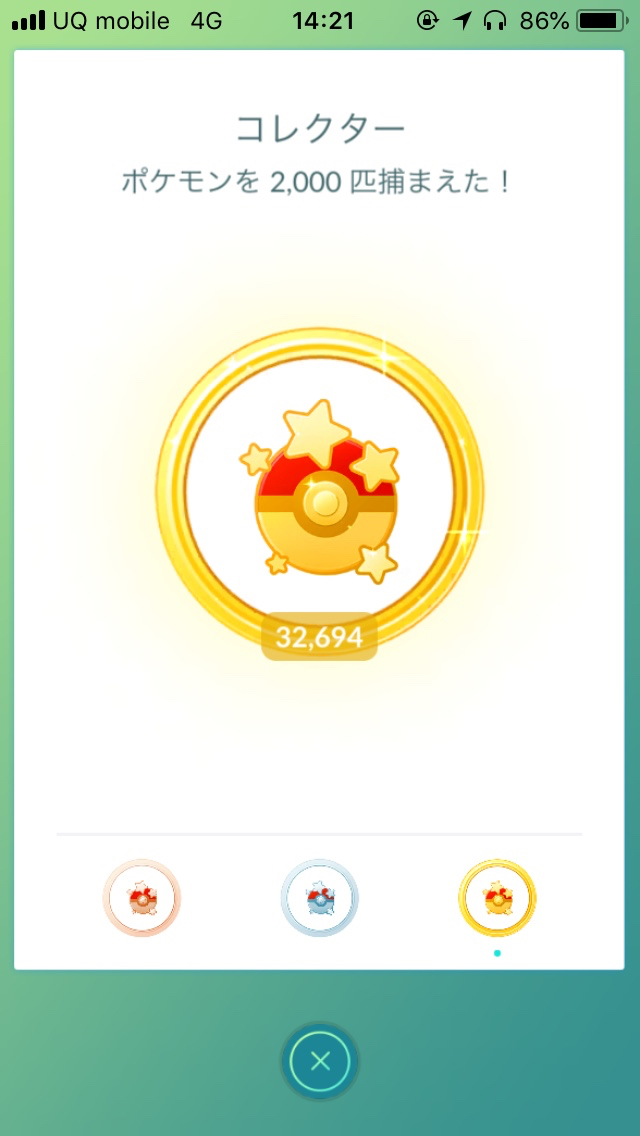Screen dimensions: 640x1136
Task: Select the gold medal tier
Action: pyautogui.click(x=497, y=898)
